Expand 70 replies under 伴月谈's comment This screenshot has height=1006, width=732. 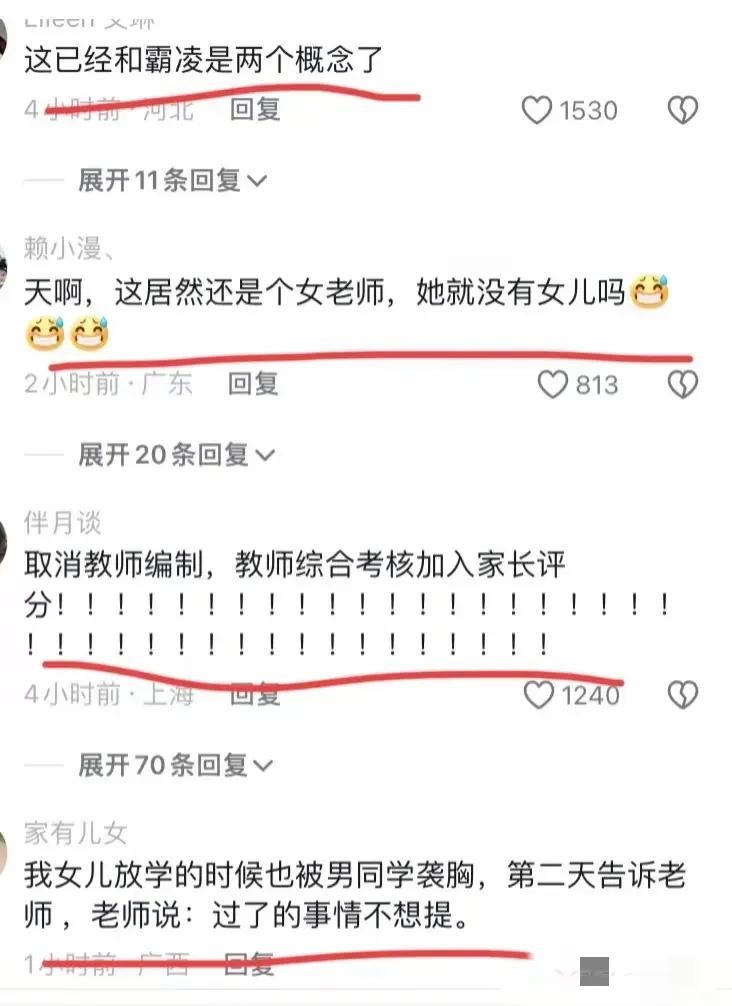point(176,766)
